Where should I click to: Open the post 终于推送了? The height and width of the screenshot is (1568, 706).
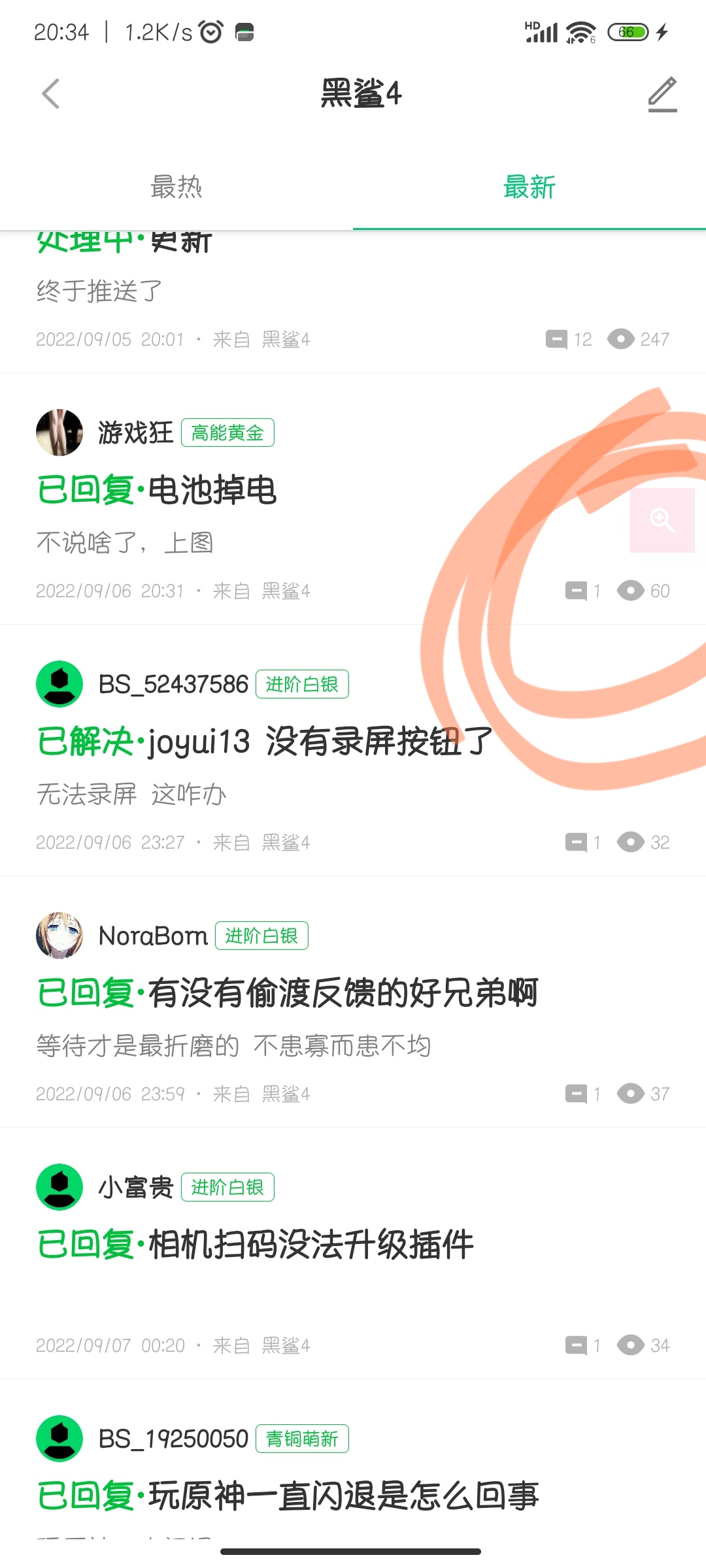(99, 291)
